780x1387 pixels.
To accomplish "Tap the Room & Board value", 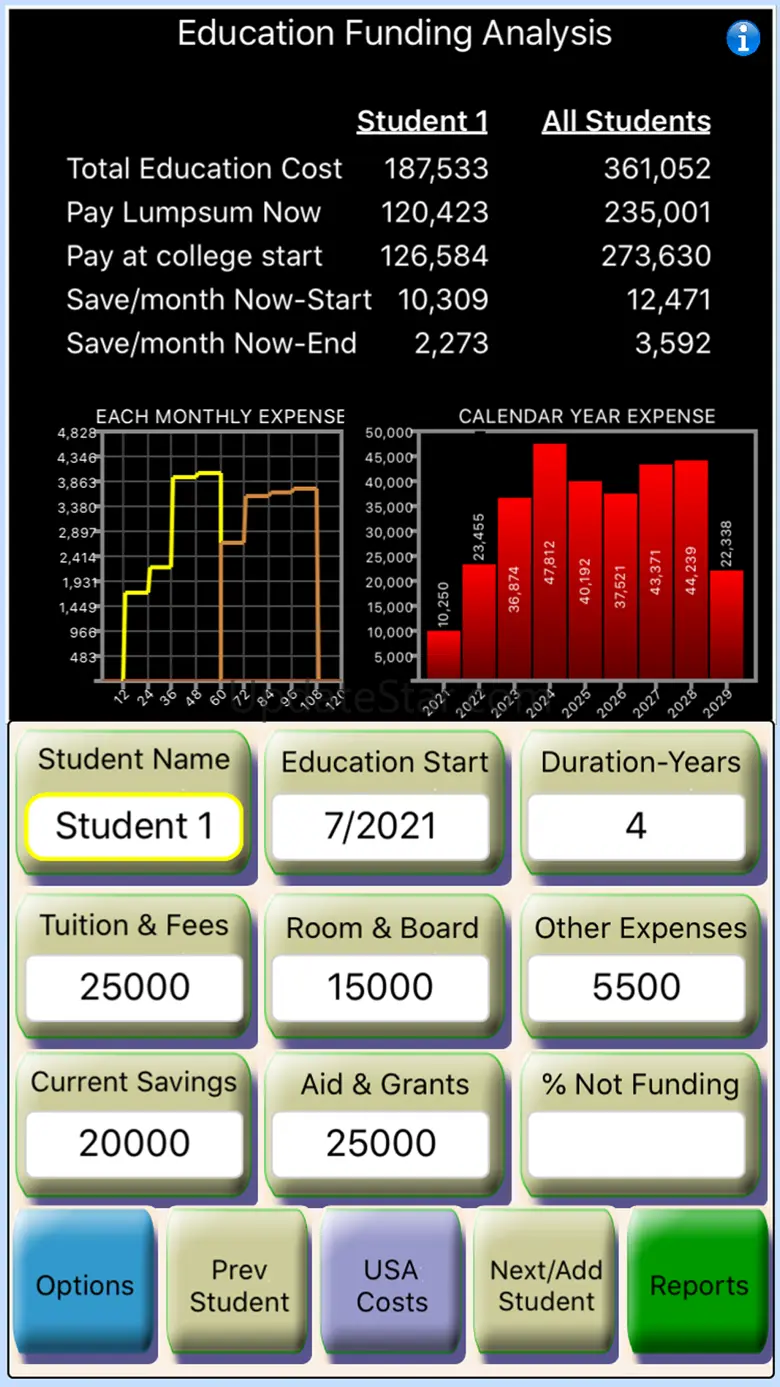I will click(x=381, y=987).
